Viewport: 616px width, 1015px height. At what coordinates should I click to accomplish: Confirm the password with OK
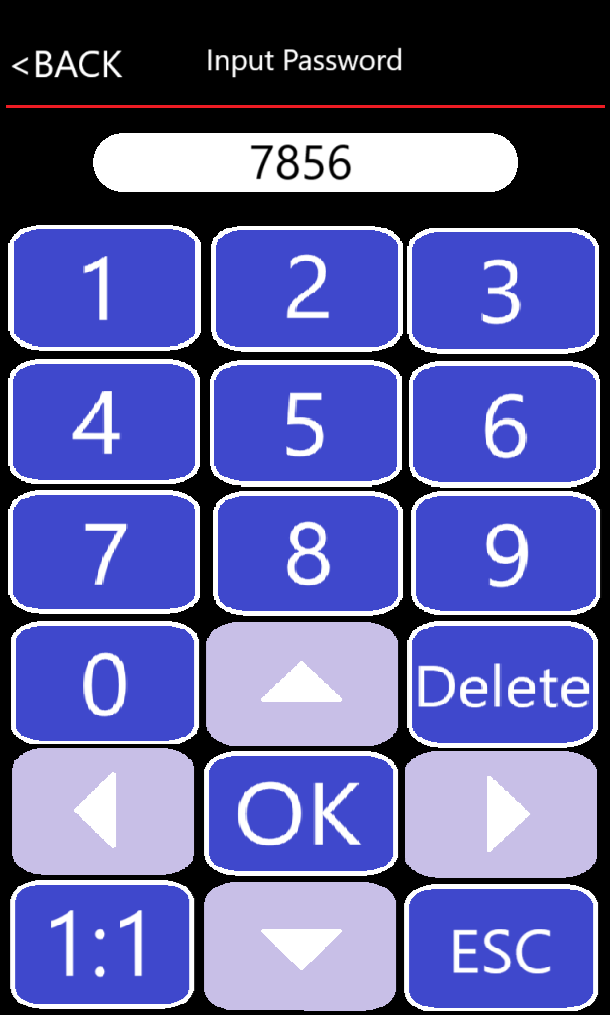[300, 814]
